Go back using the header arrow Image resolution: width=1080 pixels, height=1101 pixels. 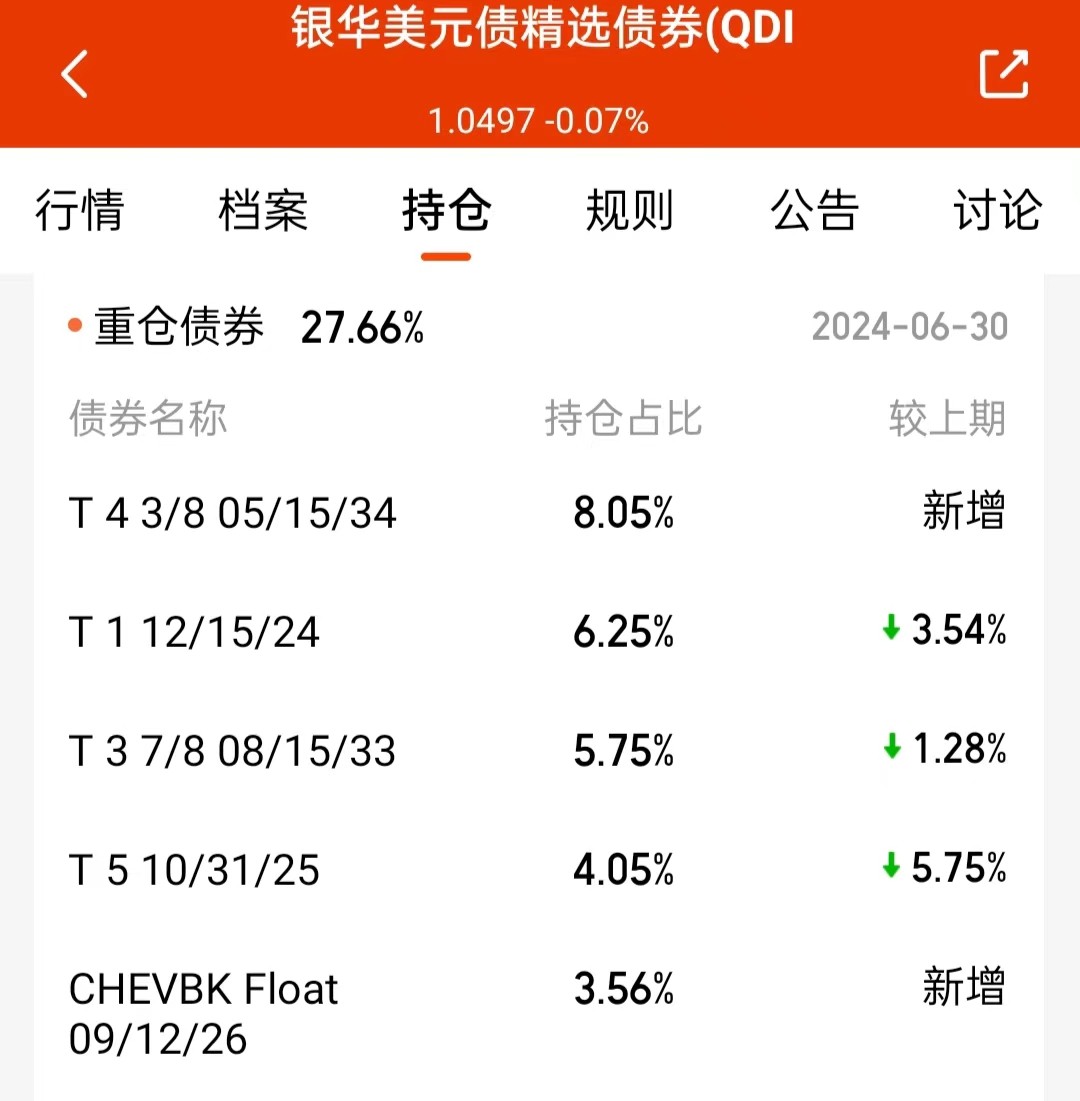[75, 74]
